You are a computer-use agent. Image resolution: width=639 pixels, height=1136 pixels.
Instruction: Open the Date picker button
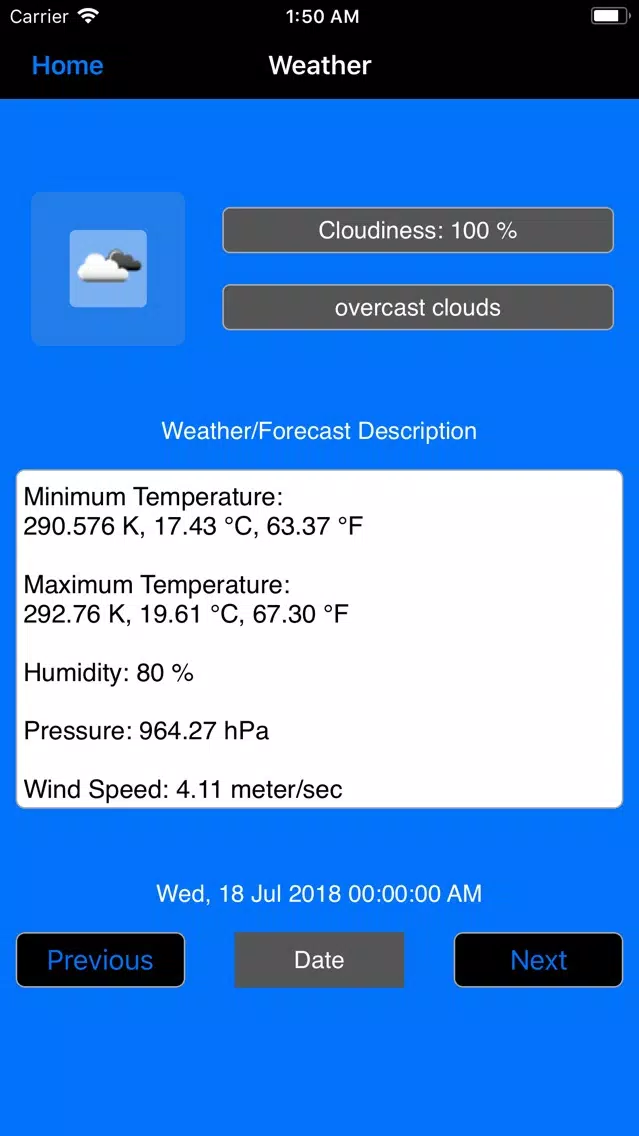click(x=319, y=960)
